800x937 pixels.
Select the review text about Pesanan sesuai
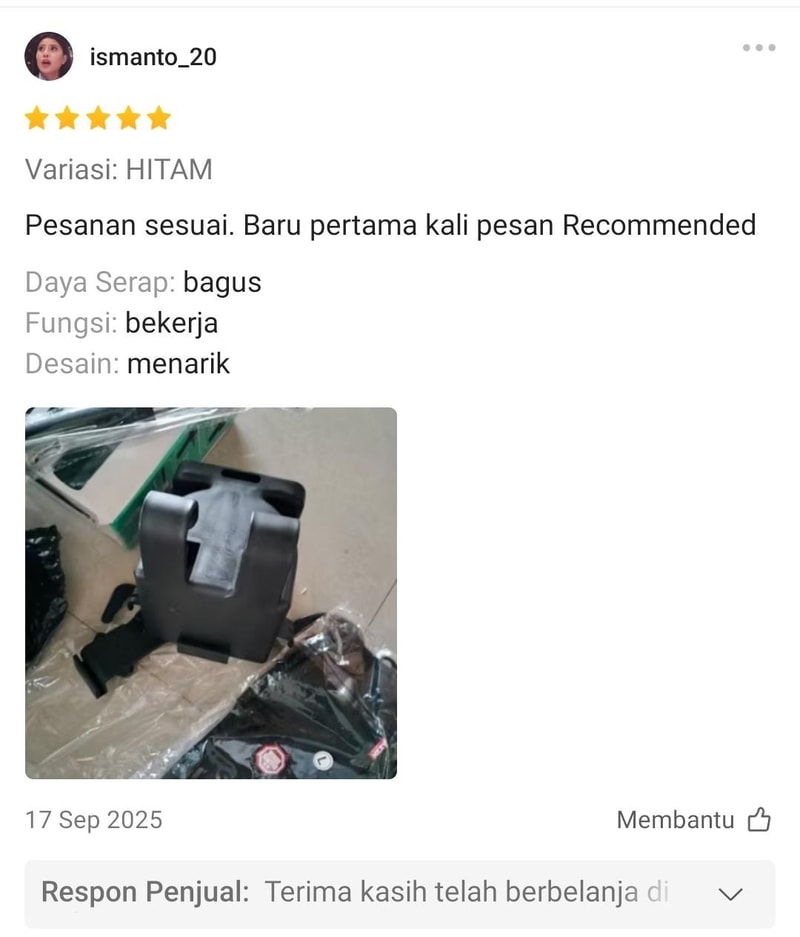pos(388,226)
